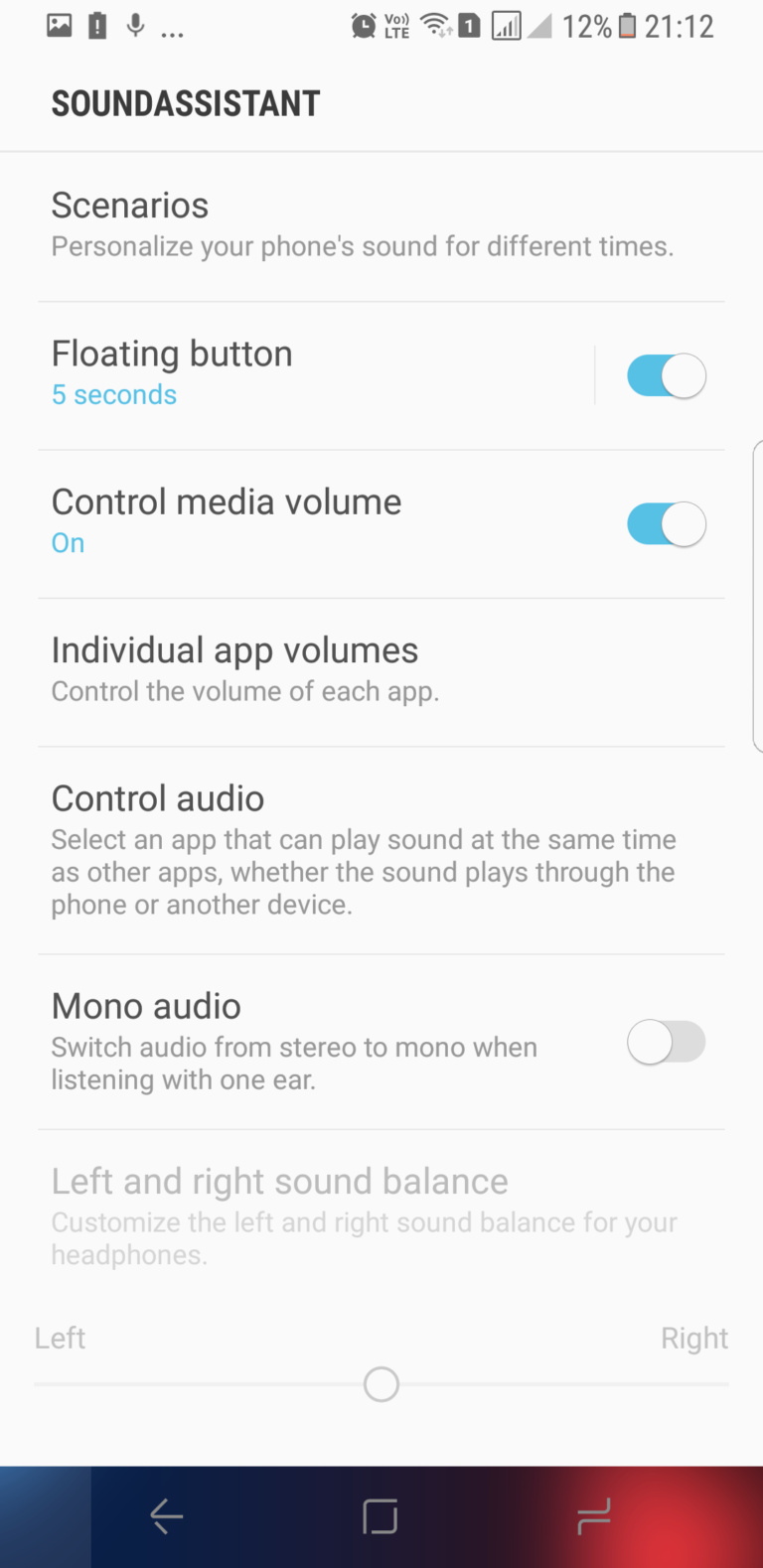Expand the status bar overflow dots
763x1568 pixels.
(x=173, y=30)
